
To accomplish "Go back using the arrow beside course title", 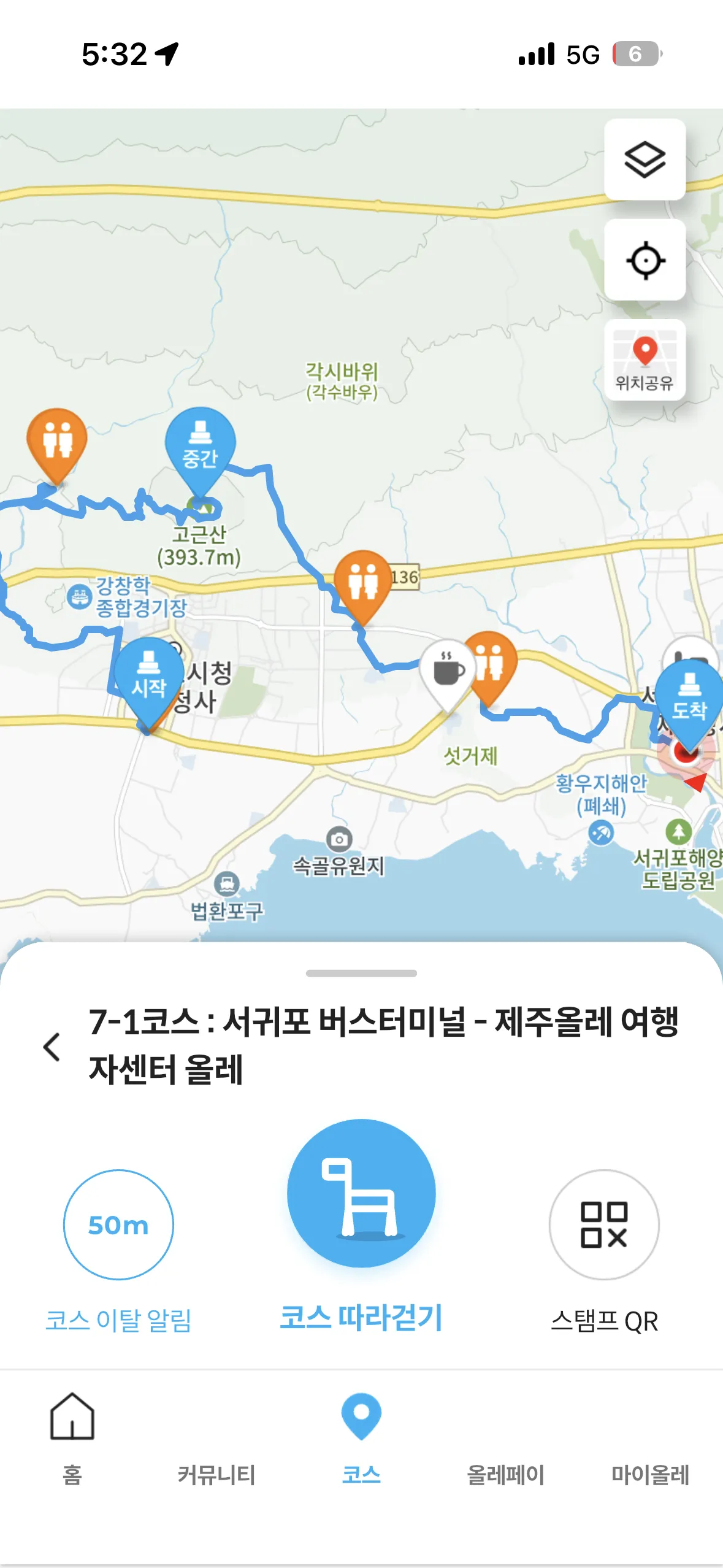I will (53, 1047).
